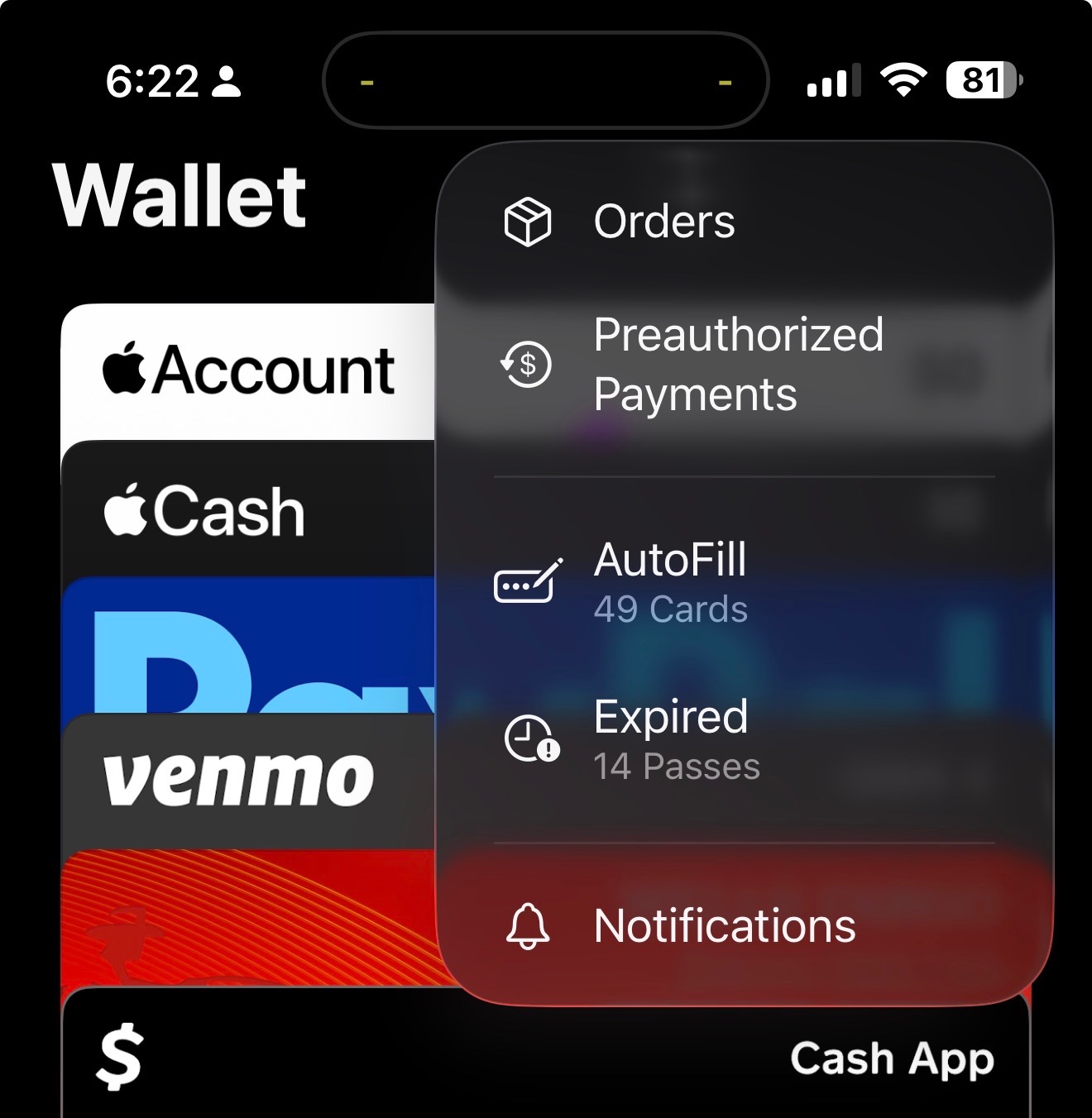Select the red card above Cash App
Screen dimensions: 1092x1118
tap(248, 918)
